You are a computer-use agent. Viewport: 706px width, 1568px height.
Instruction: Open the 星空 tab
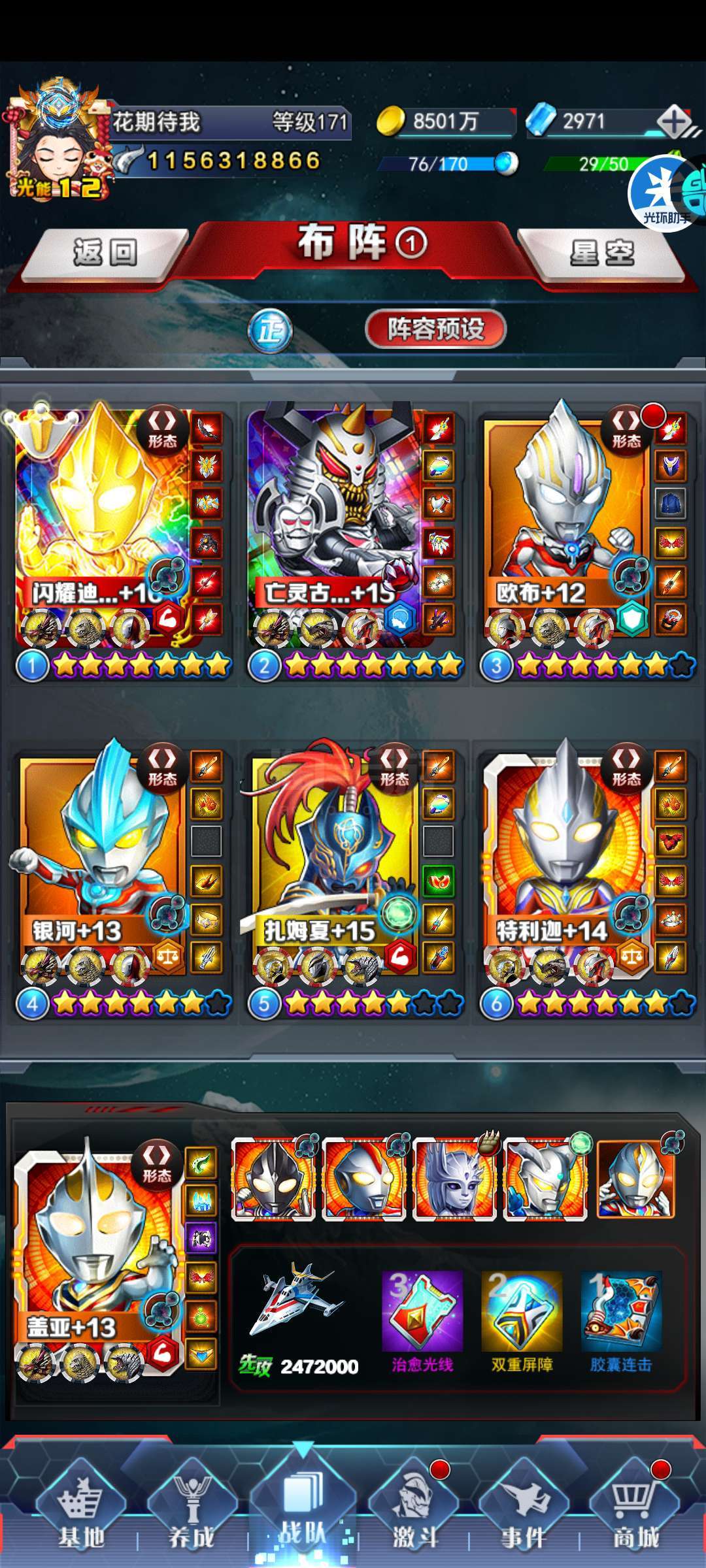[x=601, y=253]
